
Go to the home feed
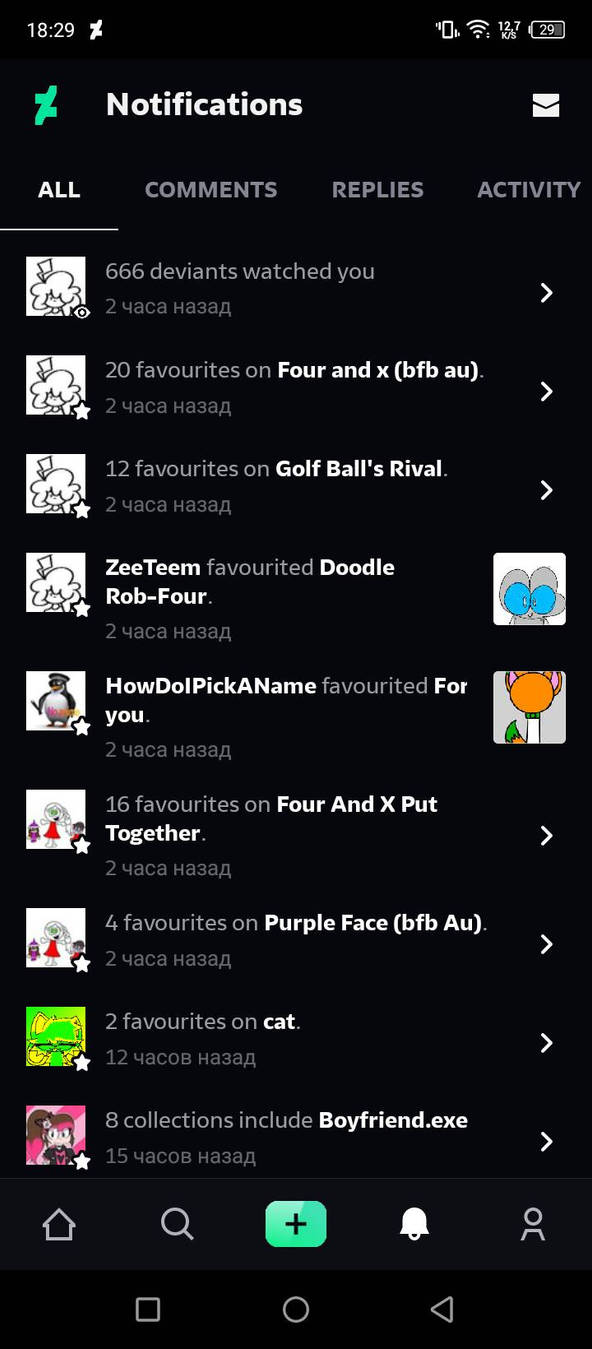pyautogui.click(x=59, y=1224)
